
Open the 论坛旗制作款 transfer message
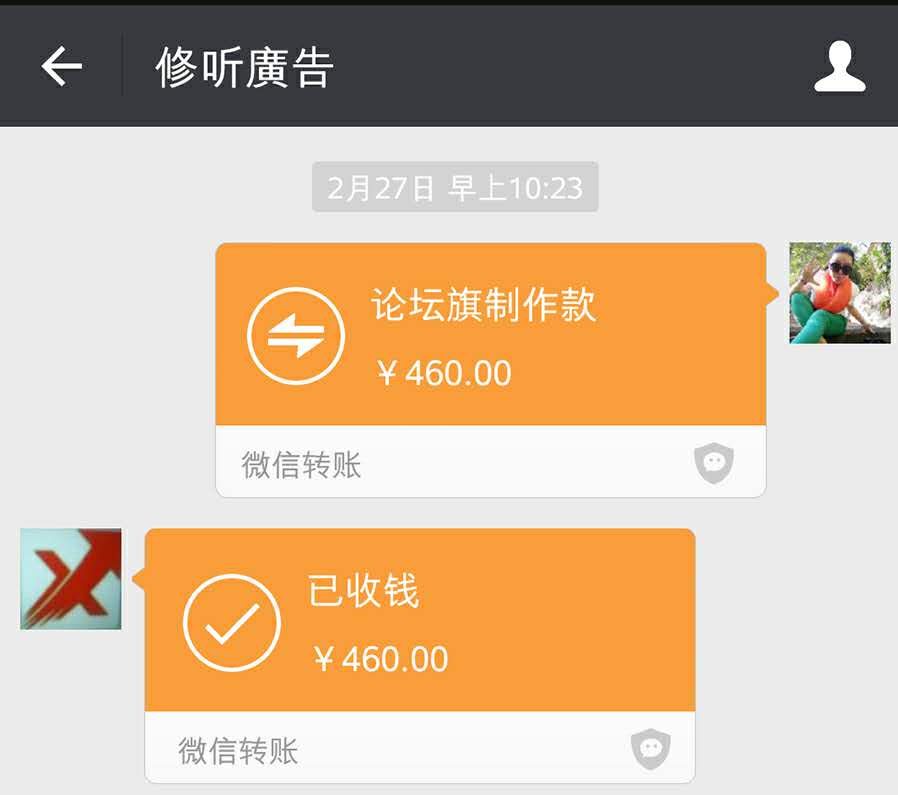tap(490, 336)
